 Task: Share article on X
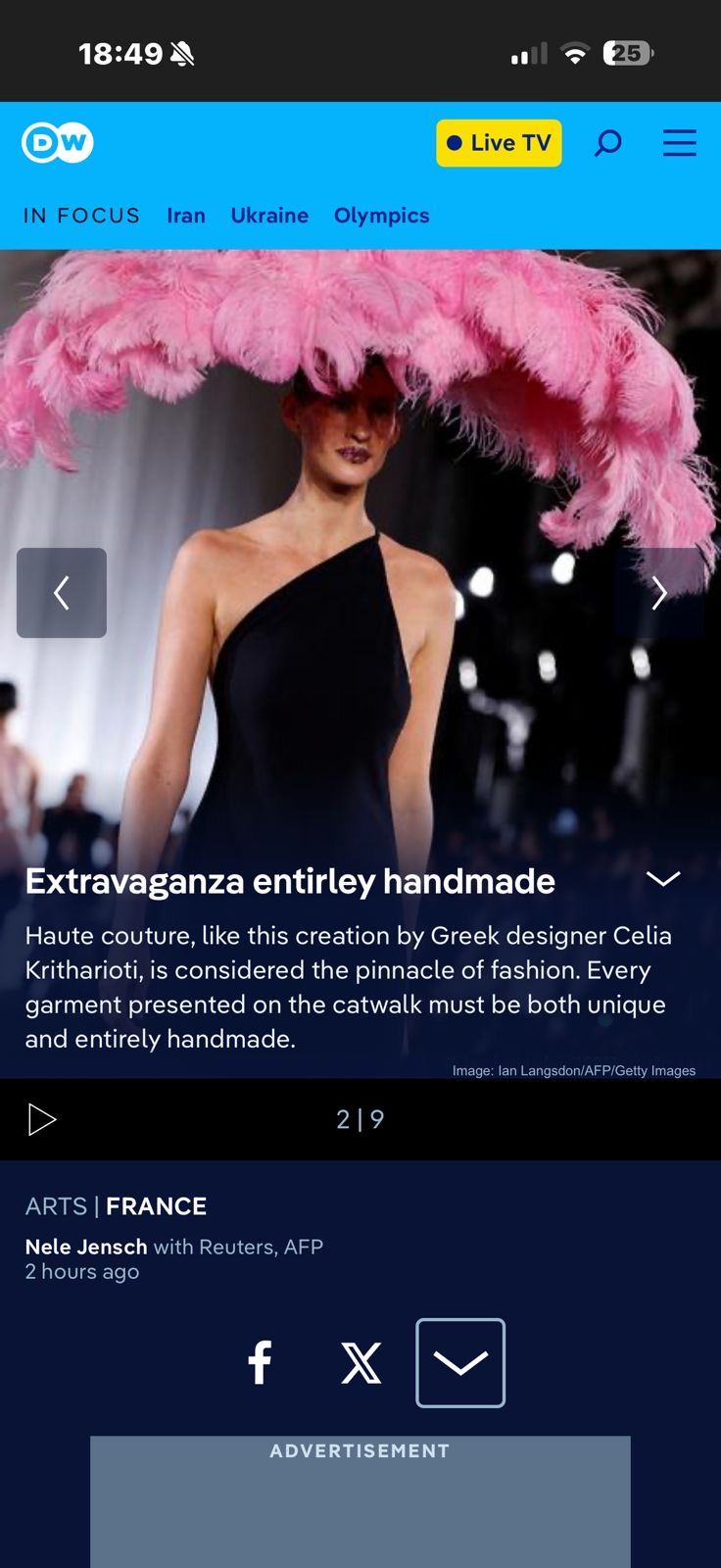[x=360, y=1362]
